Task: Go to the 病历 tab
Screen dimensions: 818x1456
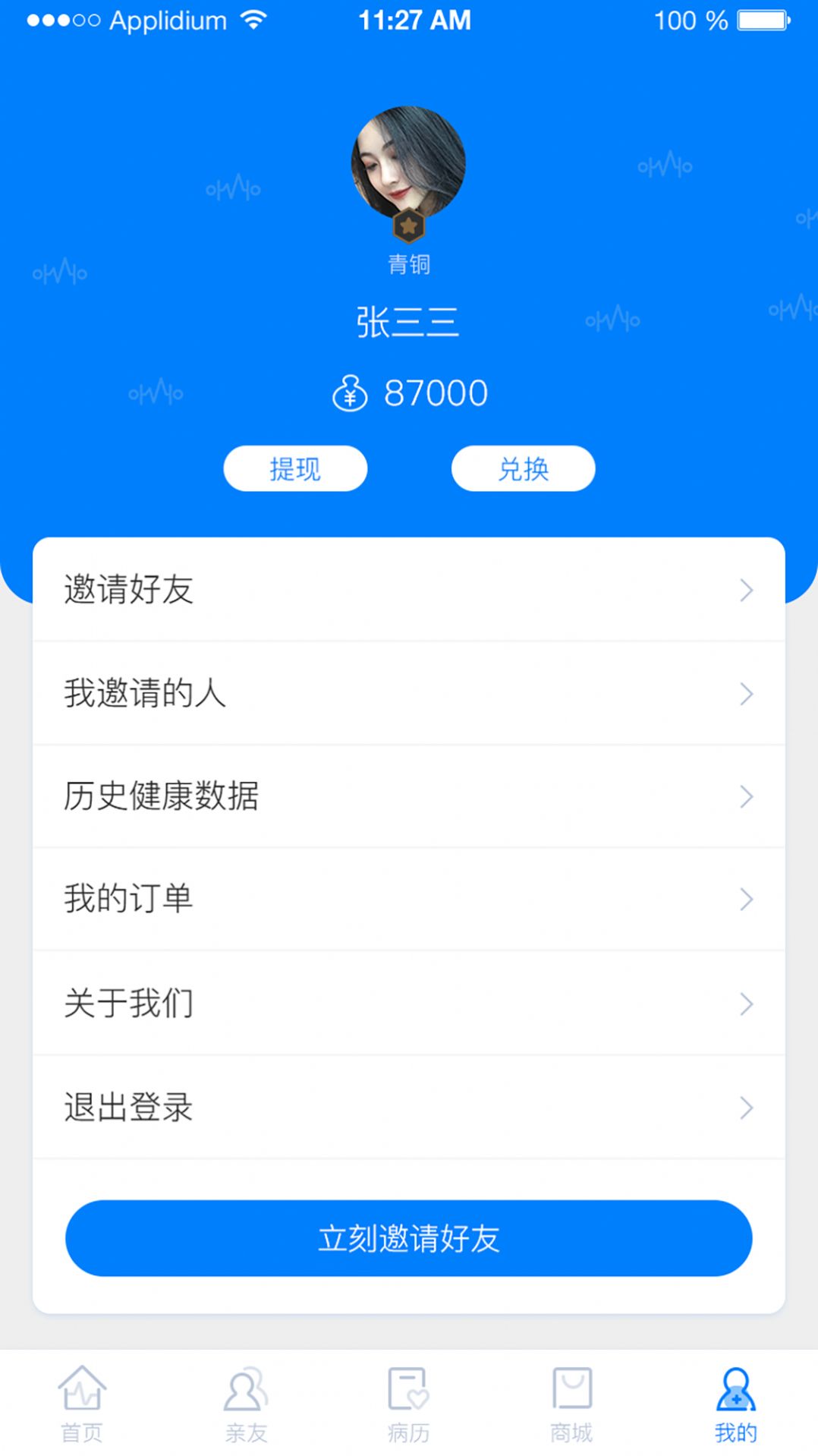Action: tap(408, 1404)
